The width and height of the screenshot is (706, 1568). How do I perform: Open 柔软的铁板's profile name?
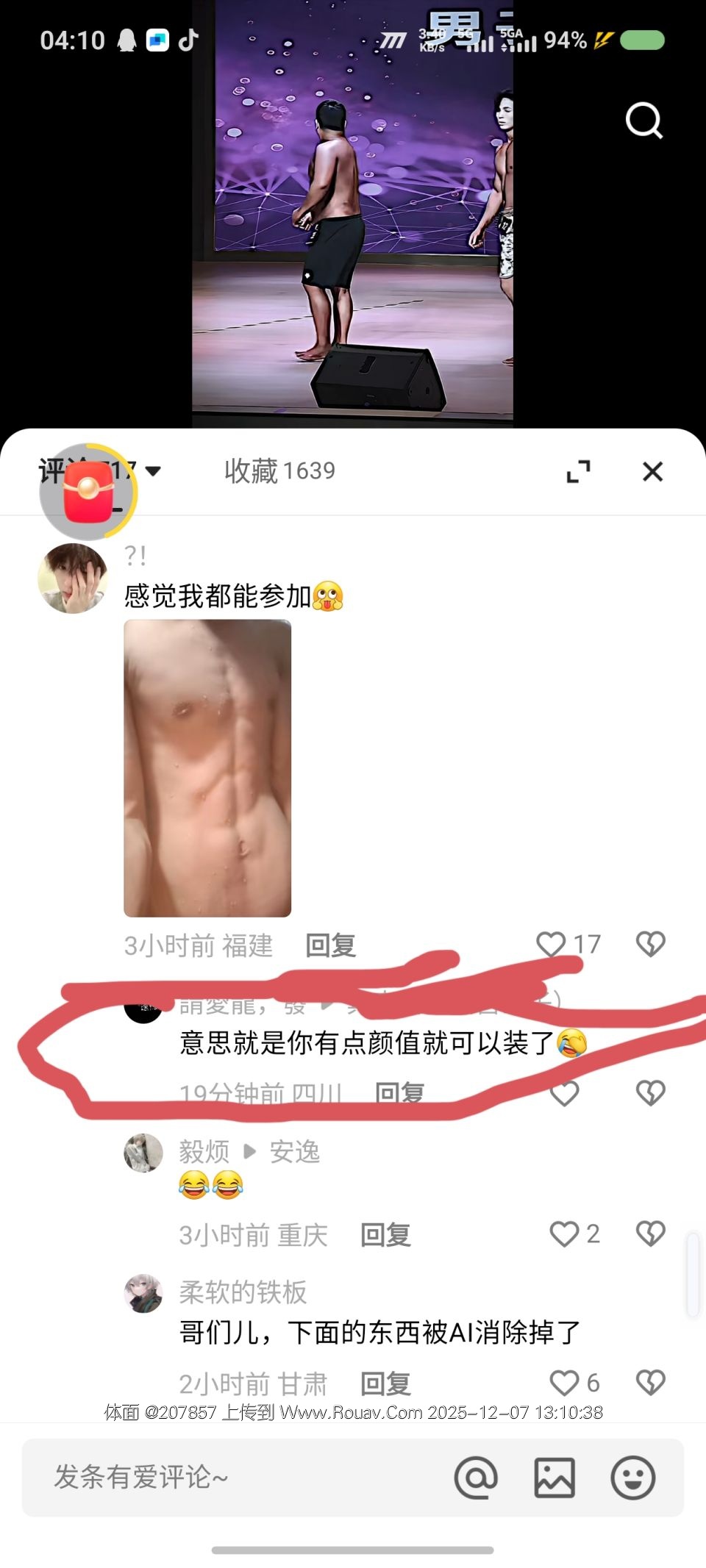click(x=243, y=1292)
